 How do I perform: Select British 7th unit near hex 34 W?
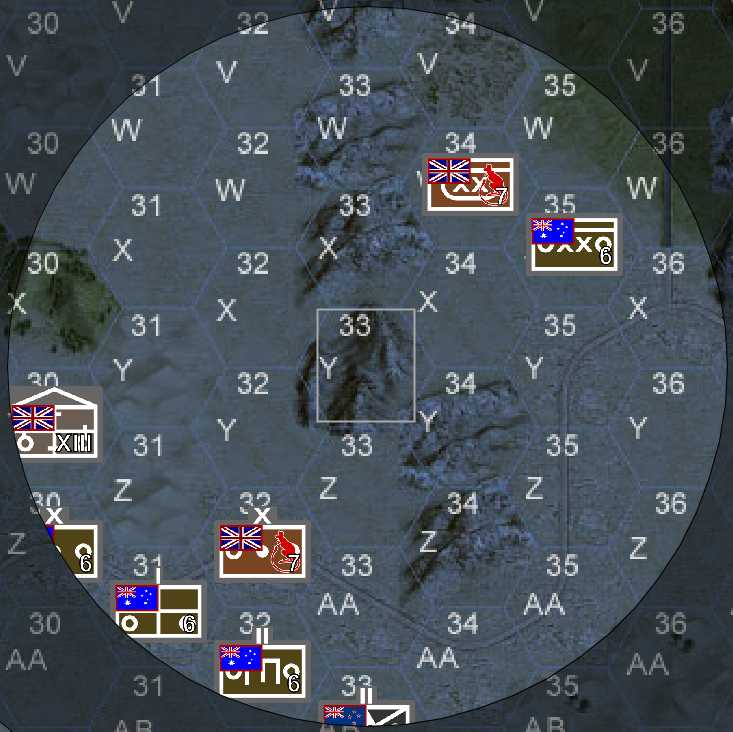[x=469, y=183]
